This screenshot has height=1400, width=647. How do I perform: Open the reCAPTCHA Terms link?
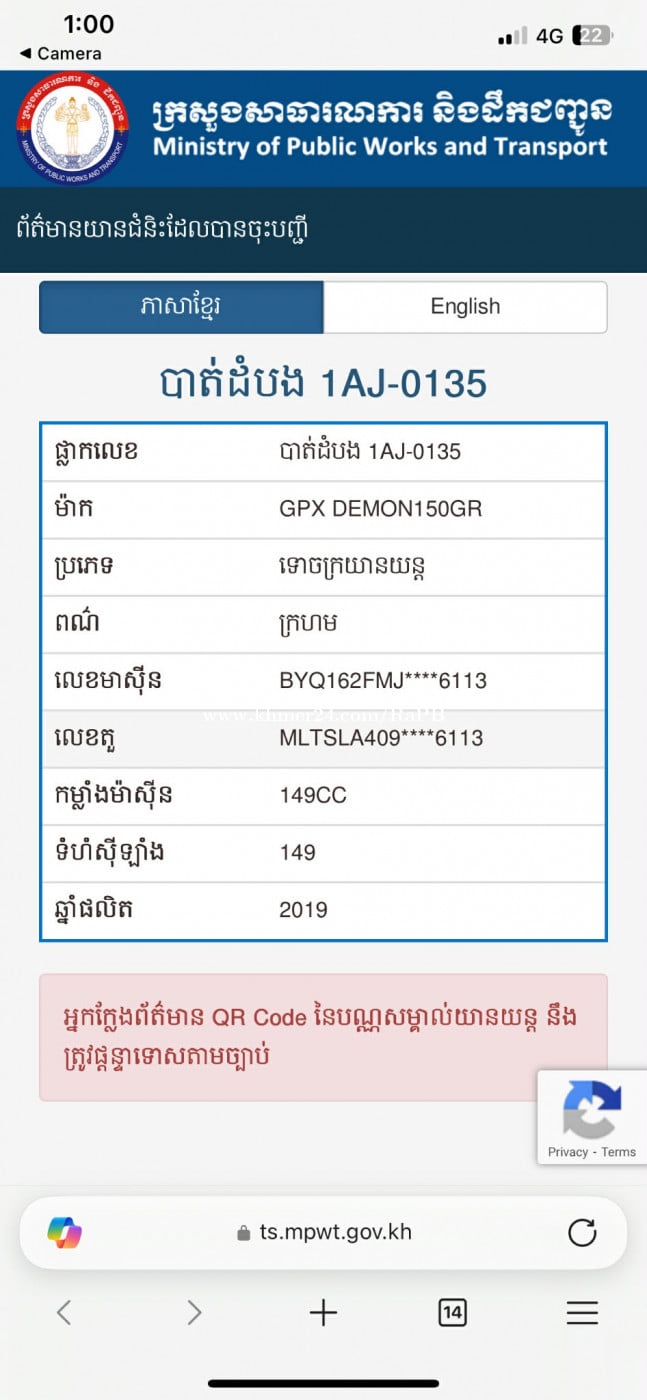(x=618, y=1152)
